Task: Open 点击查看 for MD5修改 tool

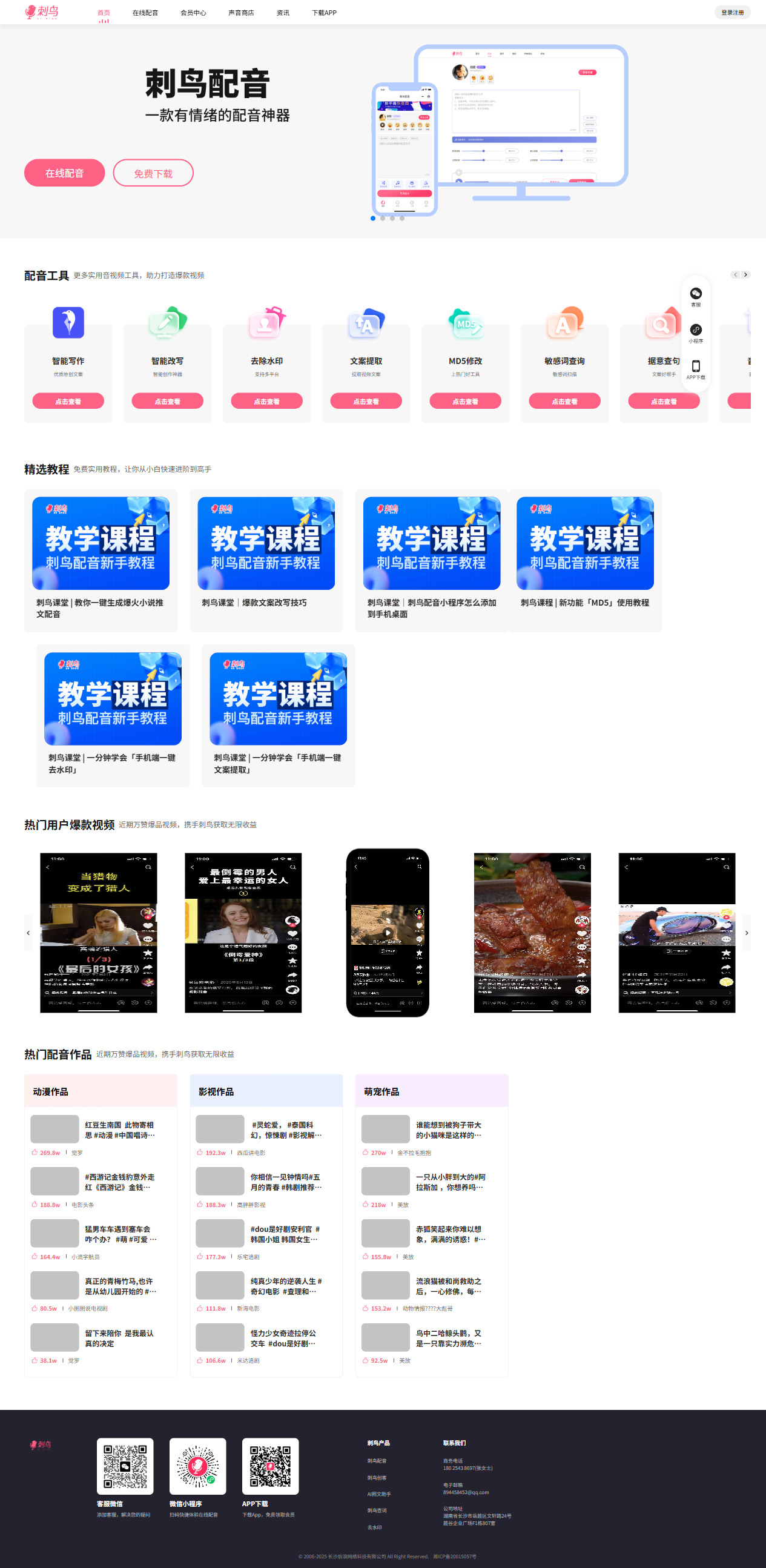Action: (x=465, y=401)
